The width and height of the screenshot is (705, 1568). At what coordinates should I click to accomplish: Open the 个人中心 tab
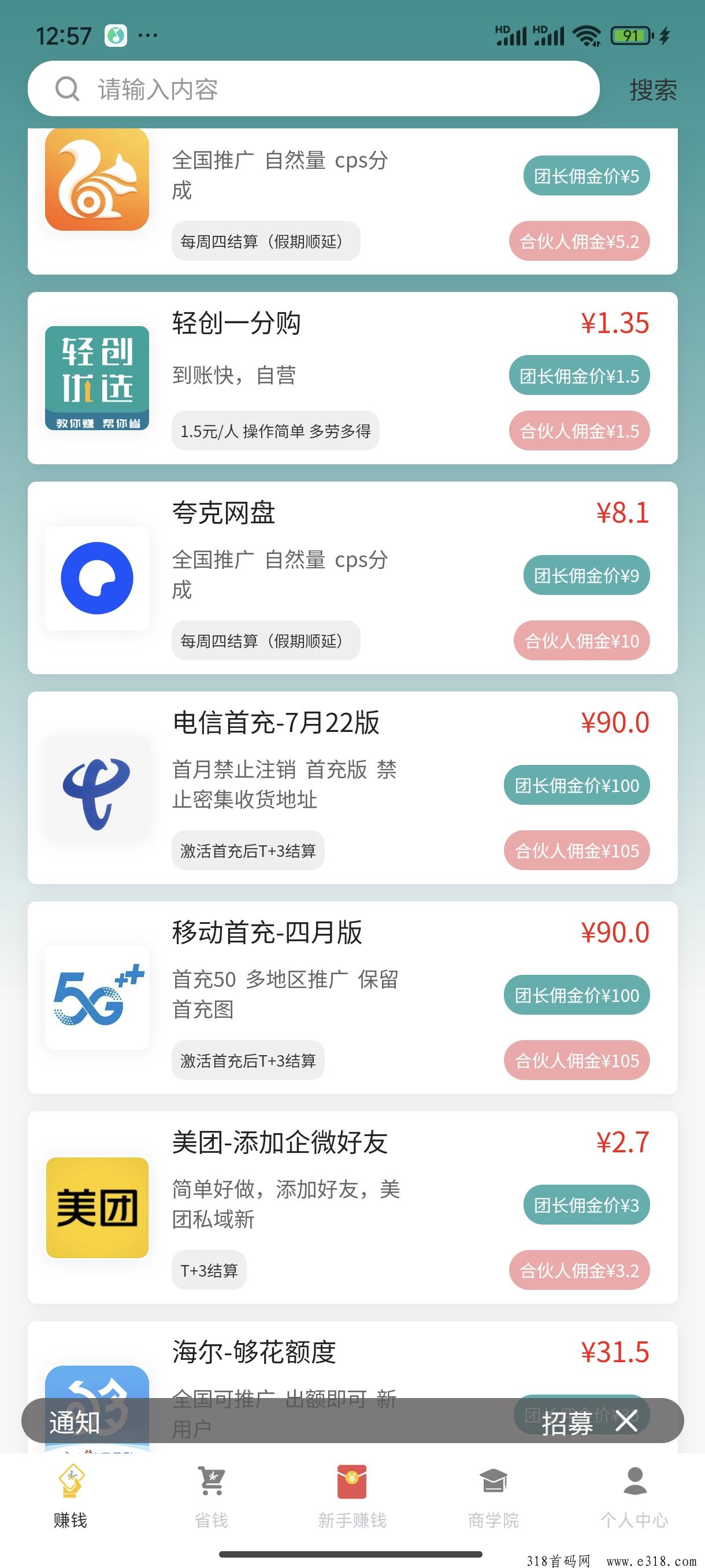coord(634,1497)
